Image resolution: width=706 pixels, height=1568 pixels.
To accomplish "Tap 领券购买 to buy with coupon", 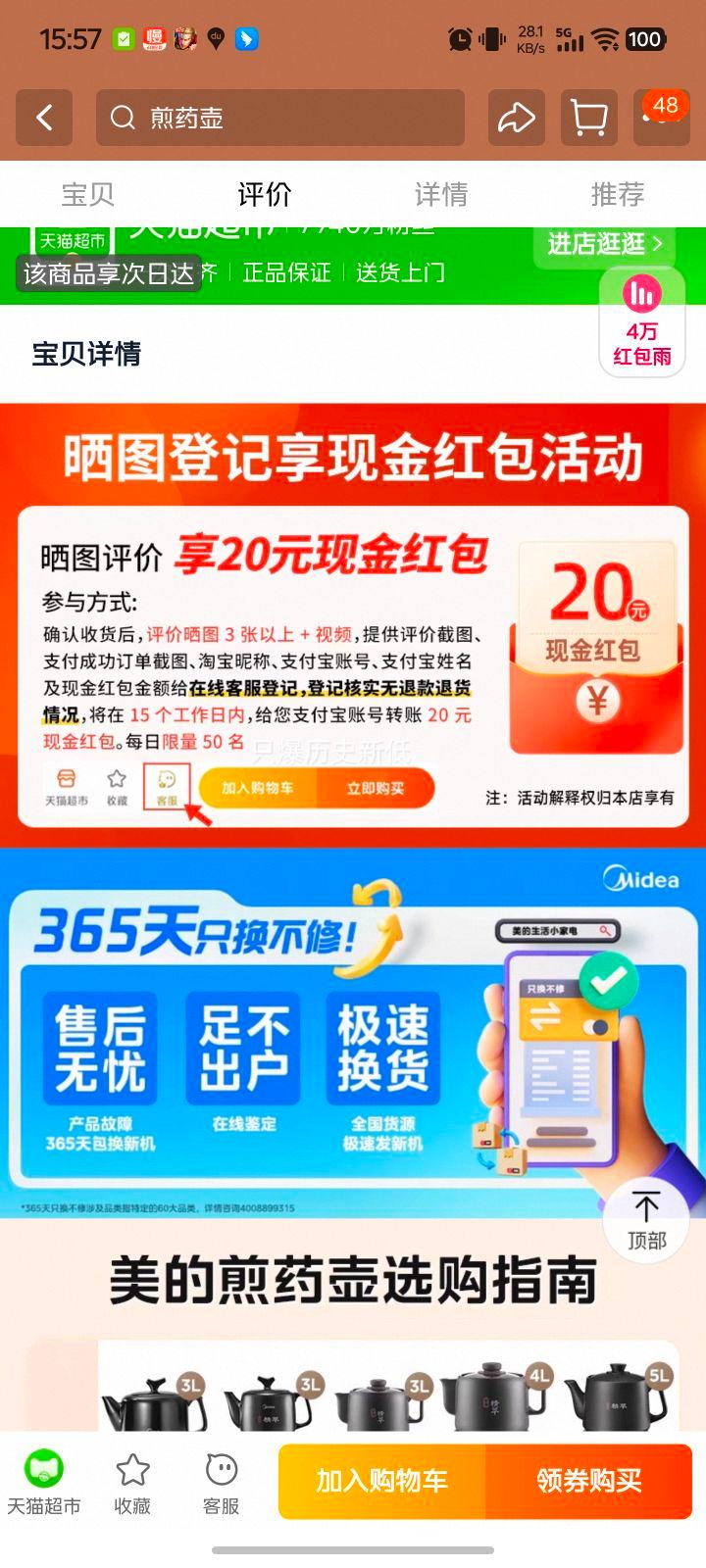I will click(588, 1481).
